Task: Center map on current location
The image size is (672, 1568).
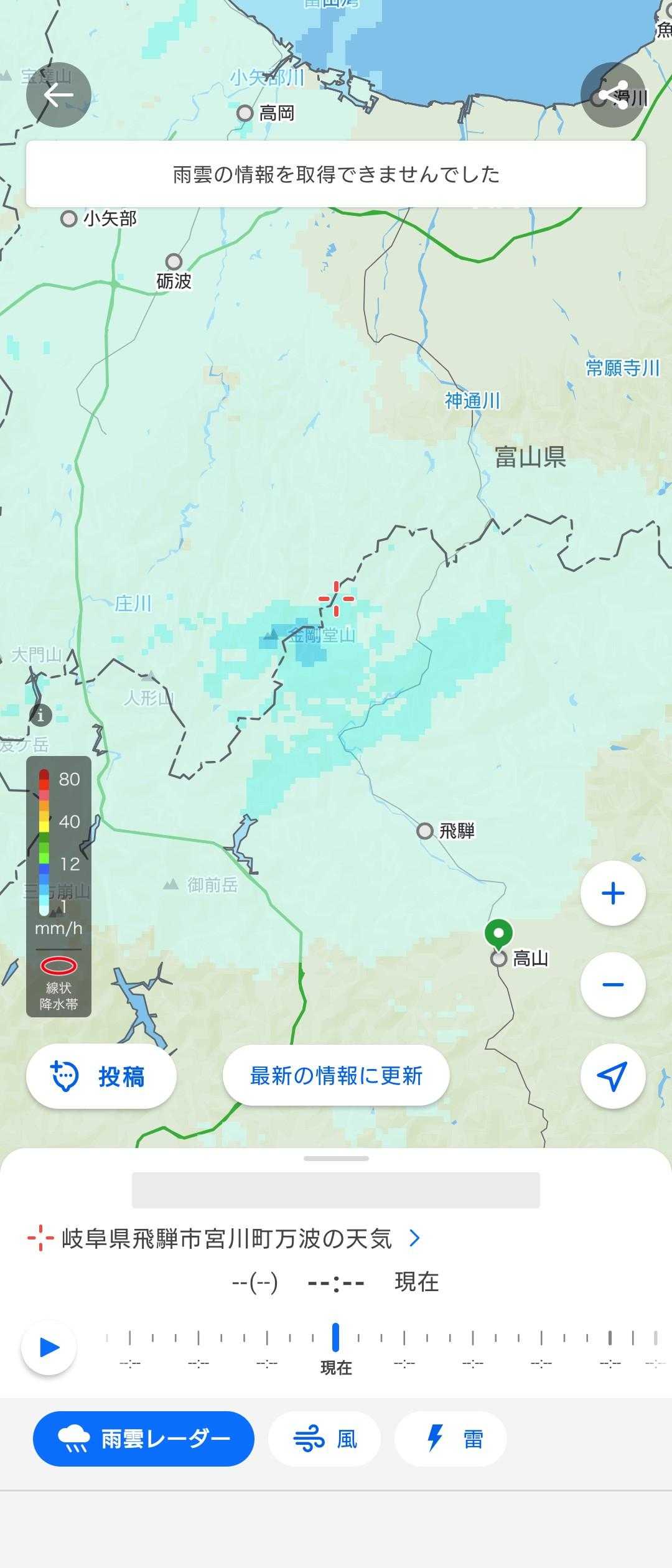Action: point(612,1076)
